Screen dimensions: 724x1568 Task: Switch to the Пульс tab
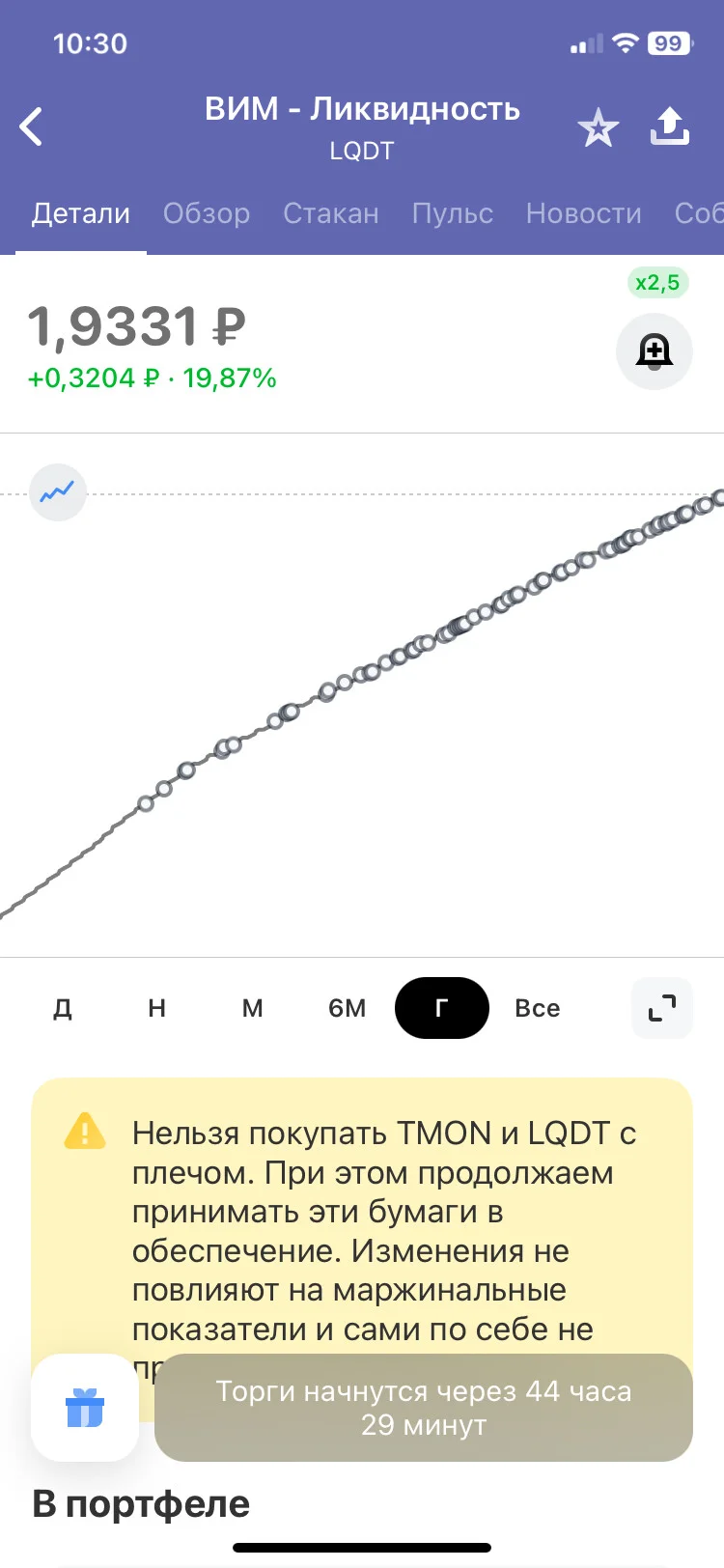click(453, 213)
